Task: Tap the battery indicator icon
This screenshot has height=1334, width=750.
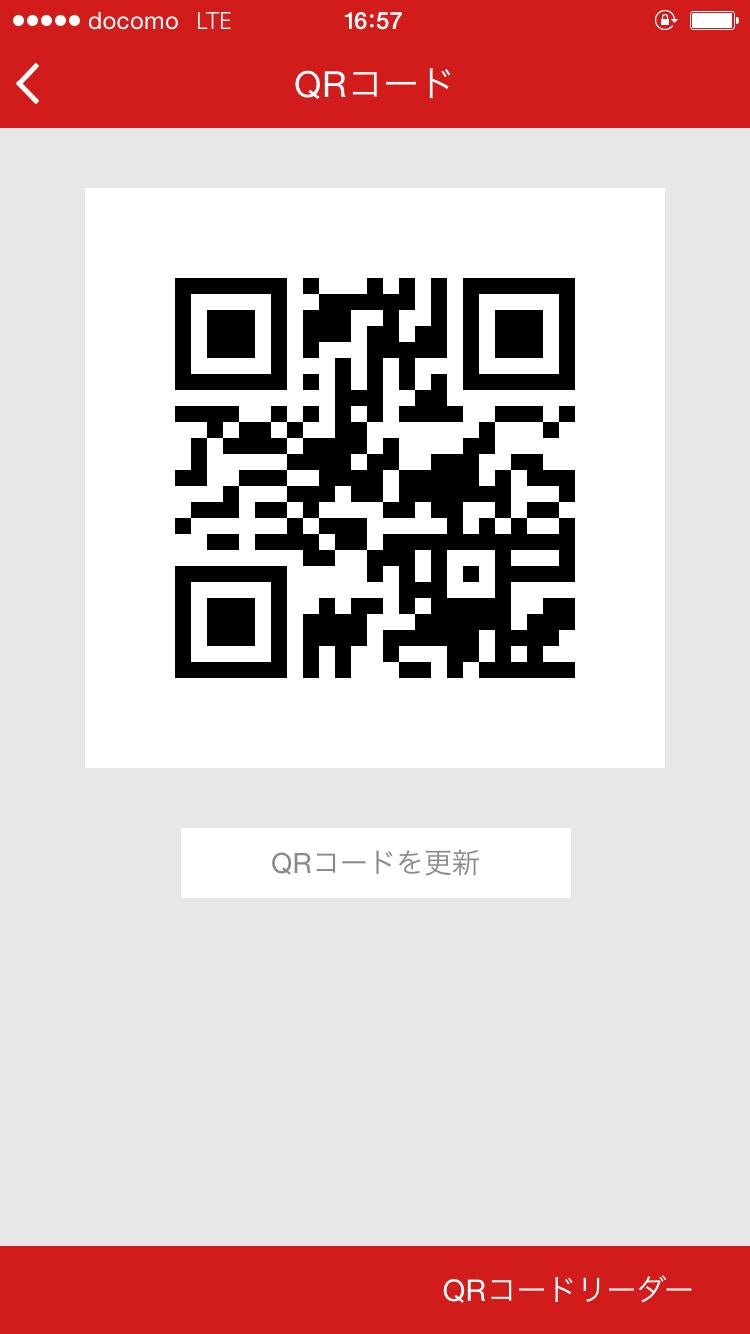Action: click(x=717, y=18)
